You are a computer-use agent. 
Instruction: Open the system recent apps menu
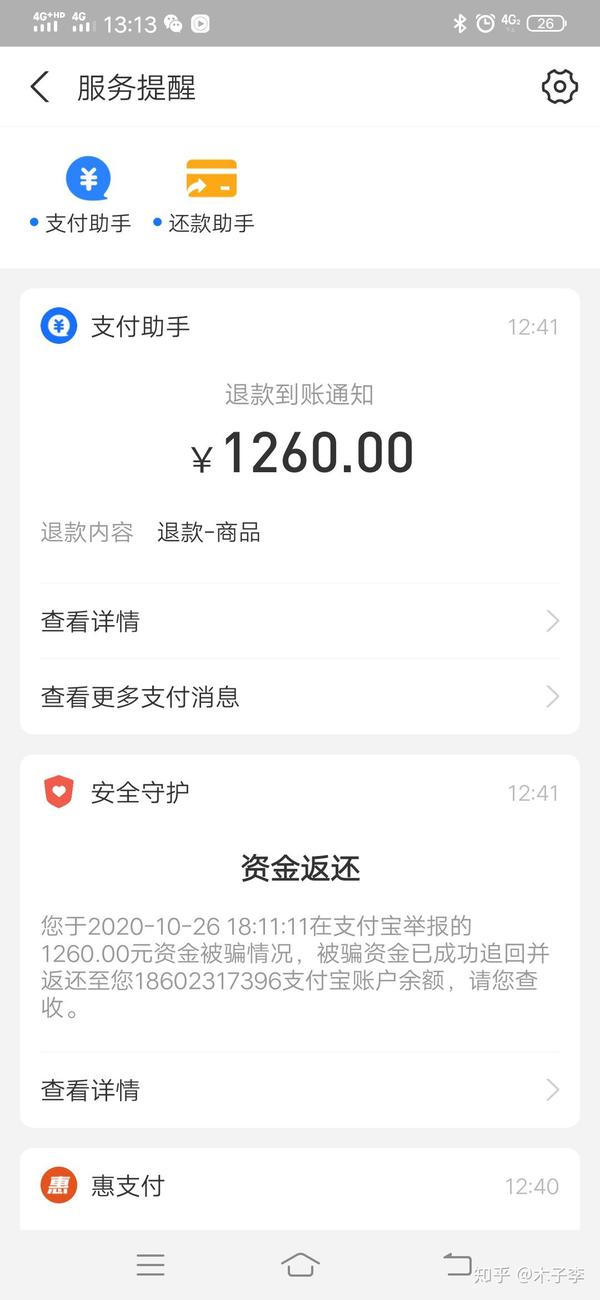tap(150, 1265)
